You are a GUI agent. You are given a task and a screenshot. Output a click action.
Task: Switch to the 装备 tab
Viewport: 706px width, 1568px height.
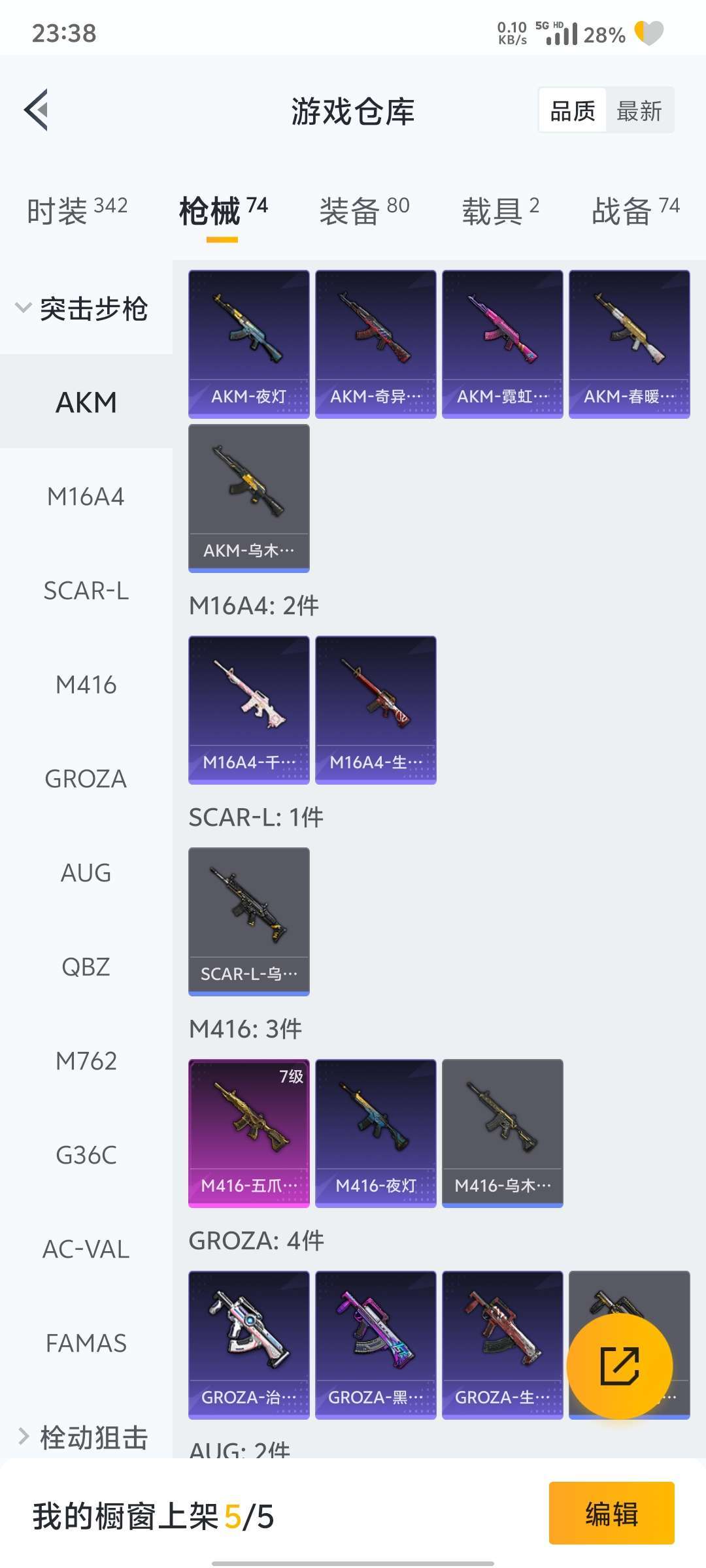(x=364, y=210)
